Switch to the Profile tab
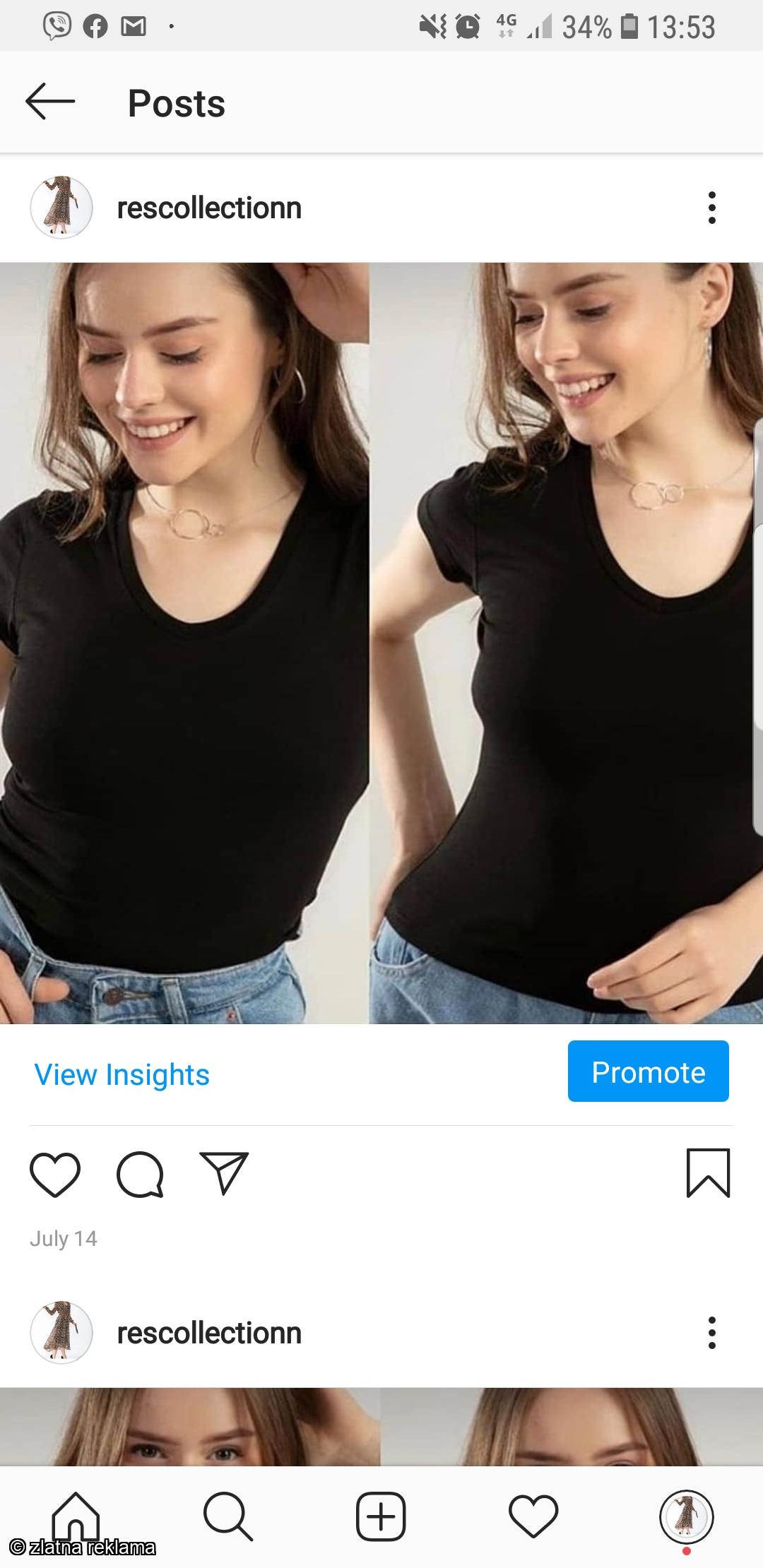The image size is (763, 1568). [686, 1517]
